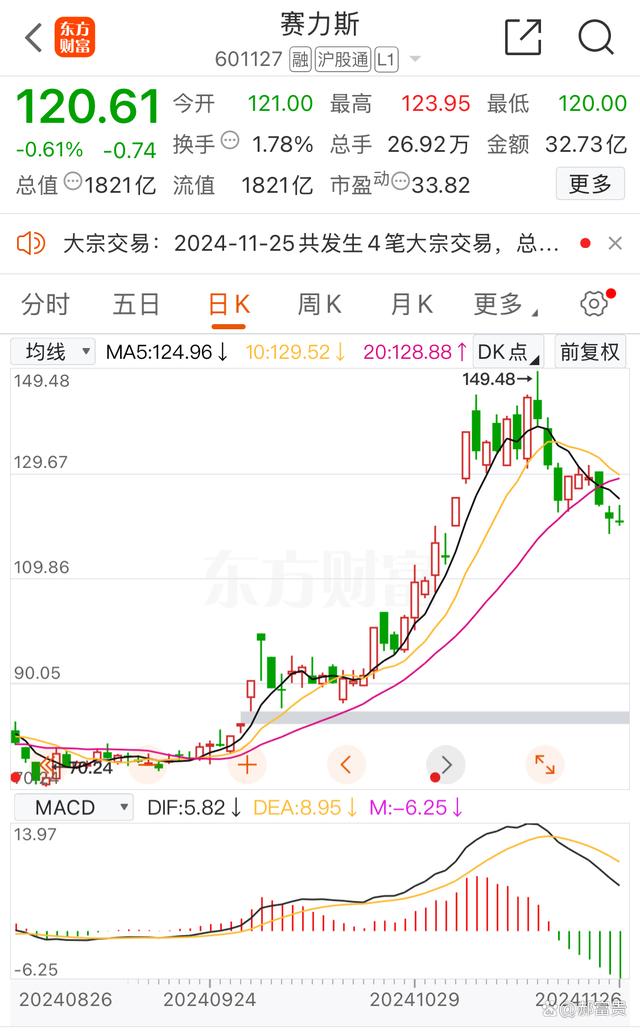The height and width of the screenshot is (1031, 640).
Task: Expand chart to full screen
Action: pos(545,765)
